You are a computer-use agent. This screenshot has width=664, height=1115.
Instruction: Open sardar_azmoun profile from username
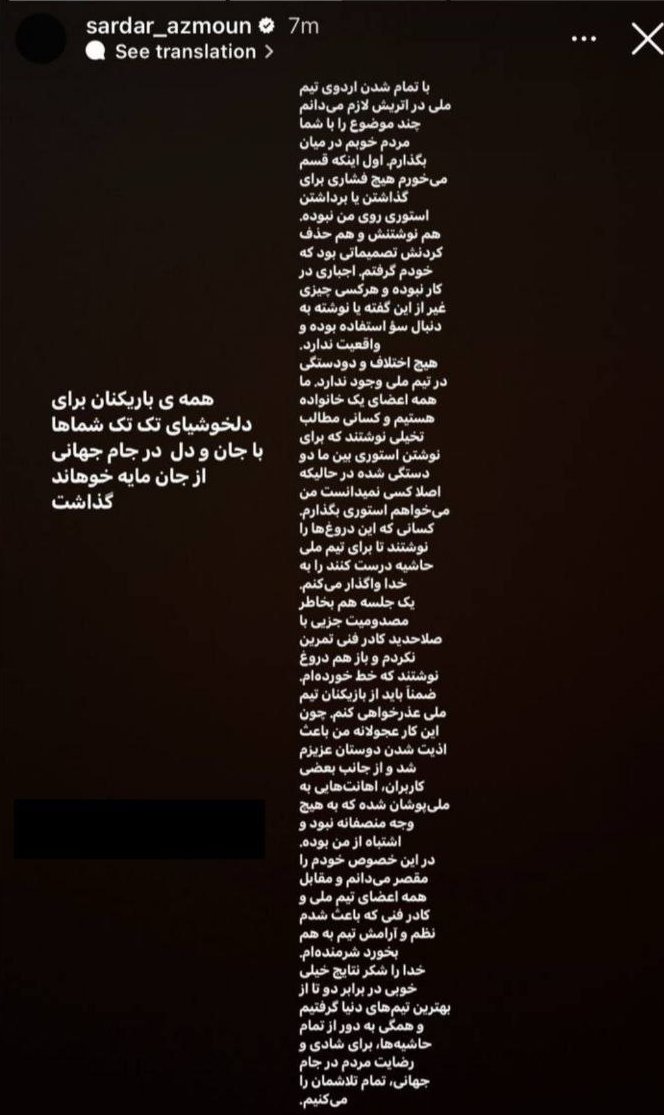[x=168, y=26]
